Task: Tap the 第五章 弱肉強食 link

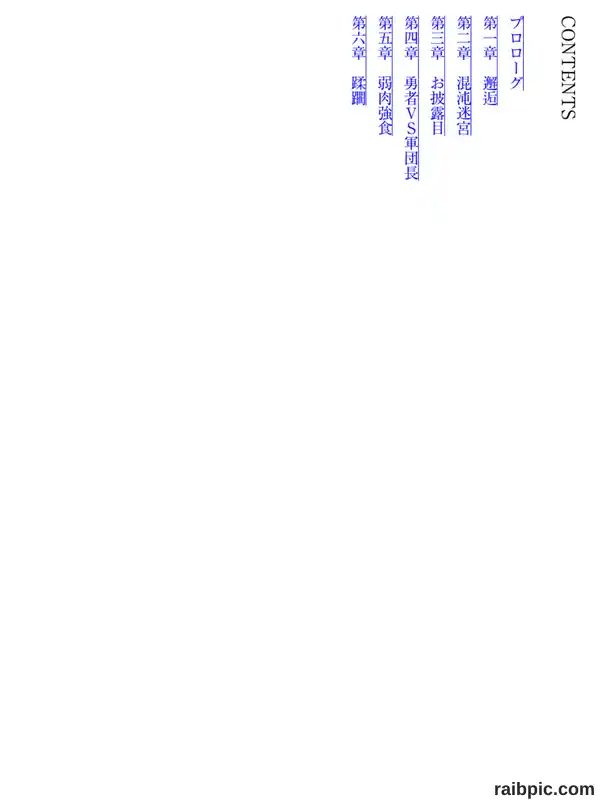Action: pos(385,76)
